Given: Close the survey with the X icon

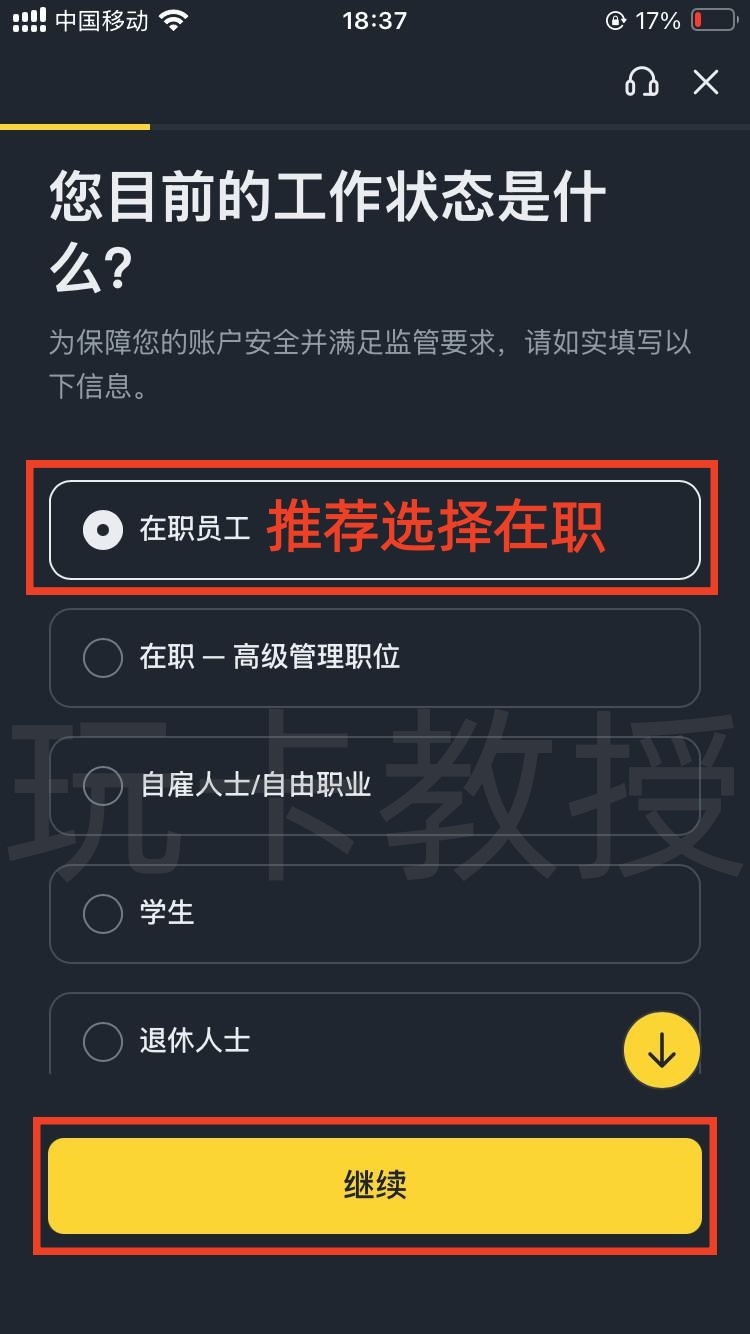Looking at the screenshot, I should pyautogui.click(x=706, y=83).
